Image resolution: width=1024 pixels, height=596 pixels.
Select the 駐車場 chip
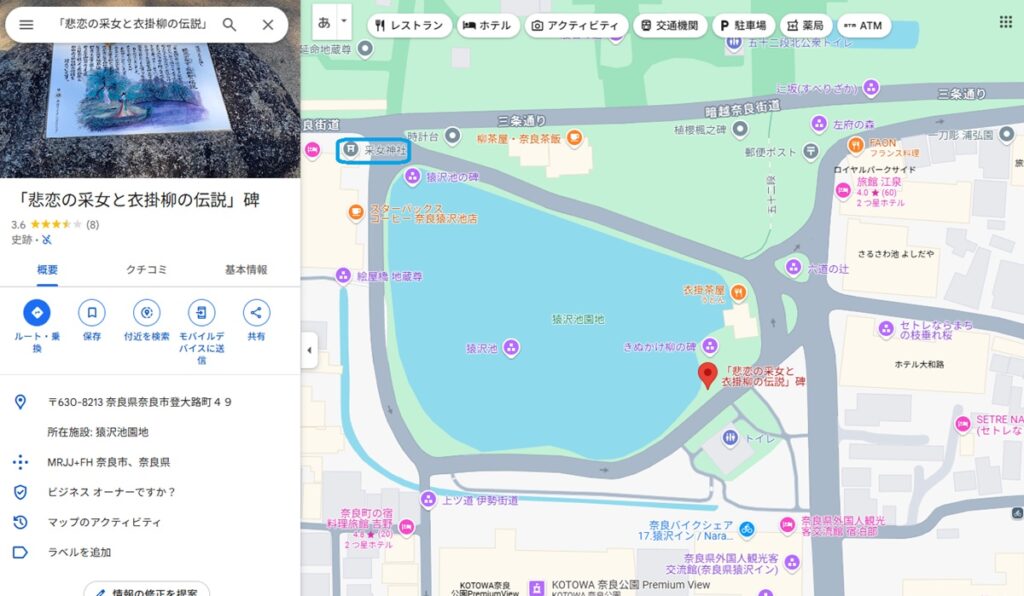pyautogui.click(x=744, y=25)
